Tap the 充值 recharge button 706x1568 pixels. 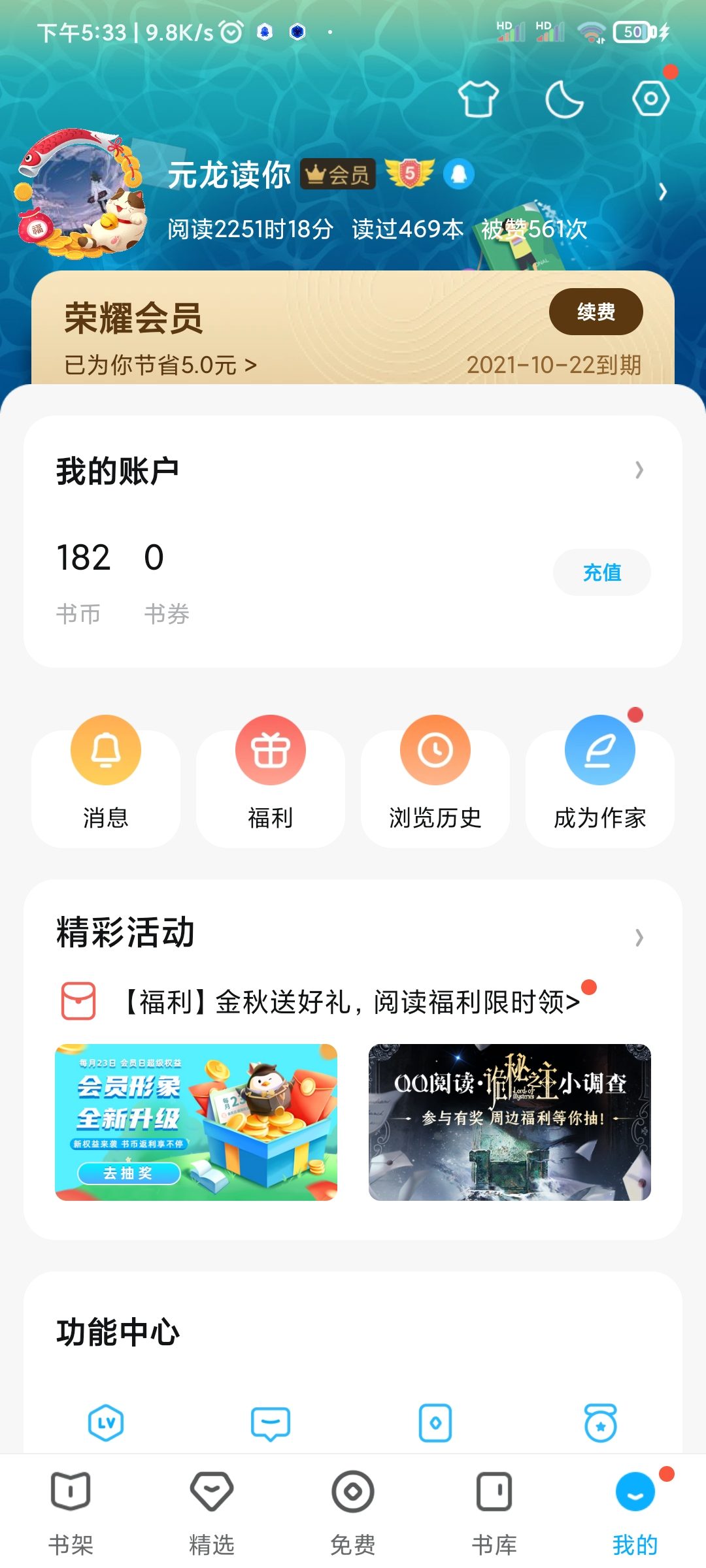pos(601,572)
